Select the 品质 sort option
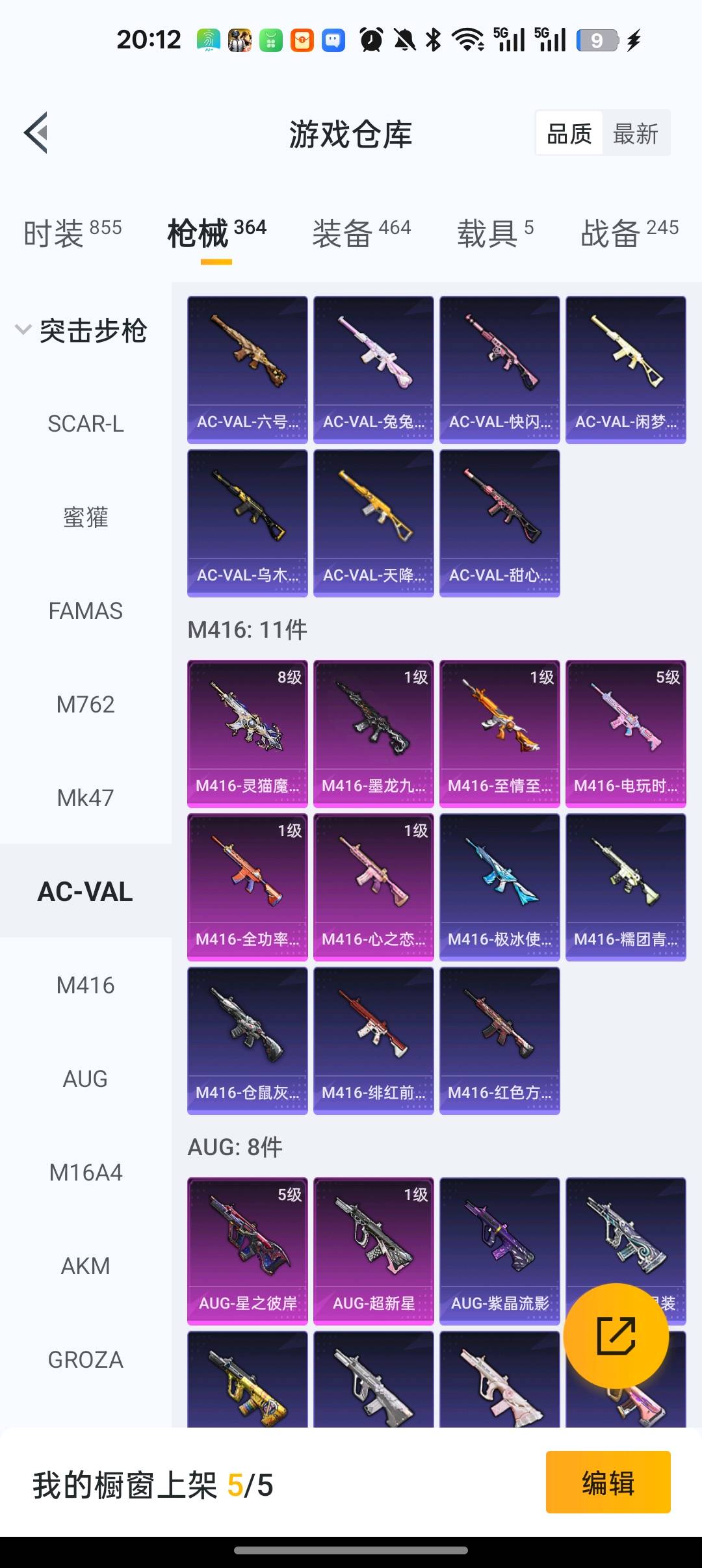The image size is (702, 1568). tap(569, 134)
